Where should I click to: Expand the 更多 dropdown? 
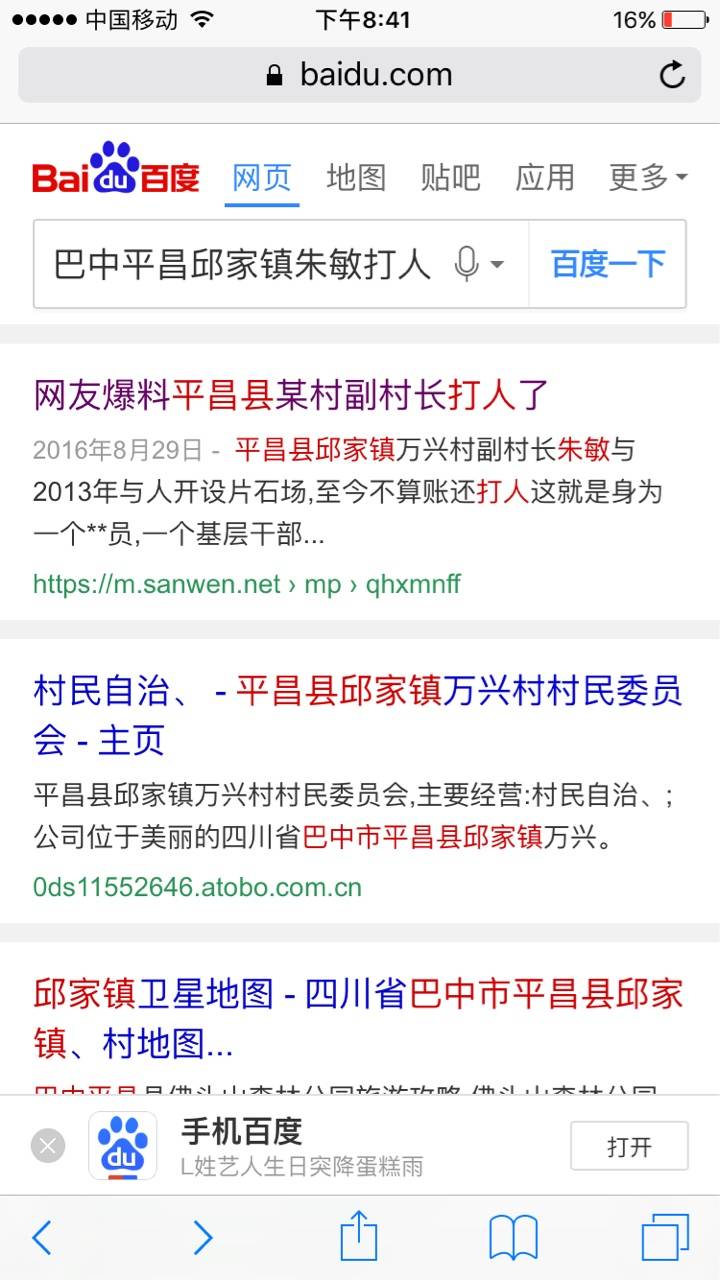(x=648, y=178)
